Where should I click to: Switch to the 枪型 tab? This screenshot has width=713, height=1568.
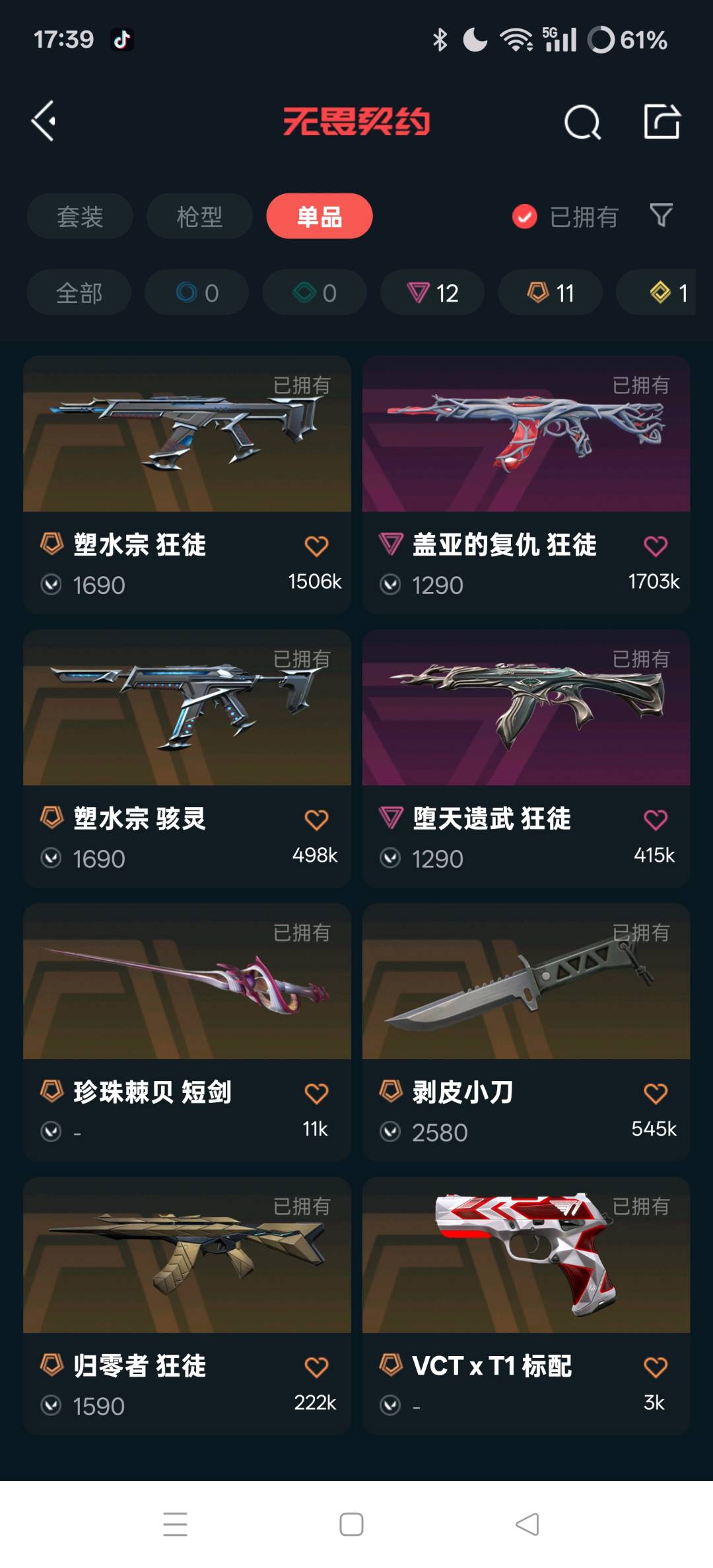click(x=199, y=216)
